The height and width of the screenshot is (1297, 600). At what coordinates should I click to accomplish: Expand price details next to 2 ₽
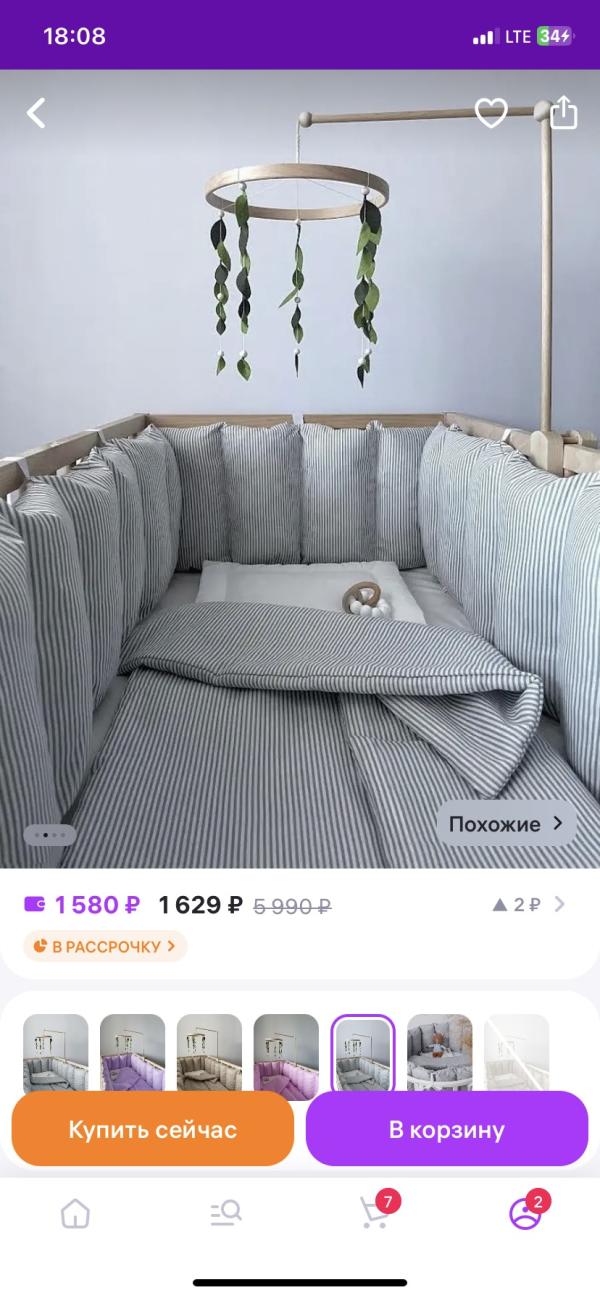pos(558,905)
